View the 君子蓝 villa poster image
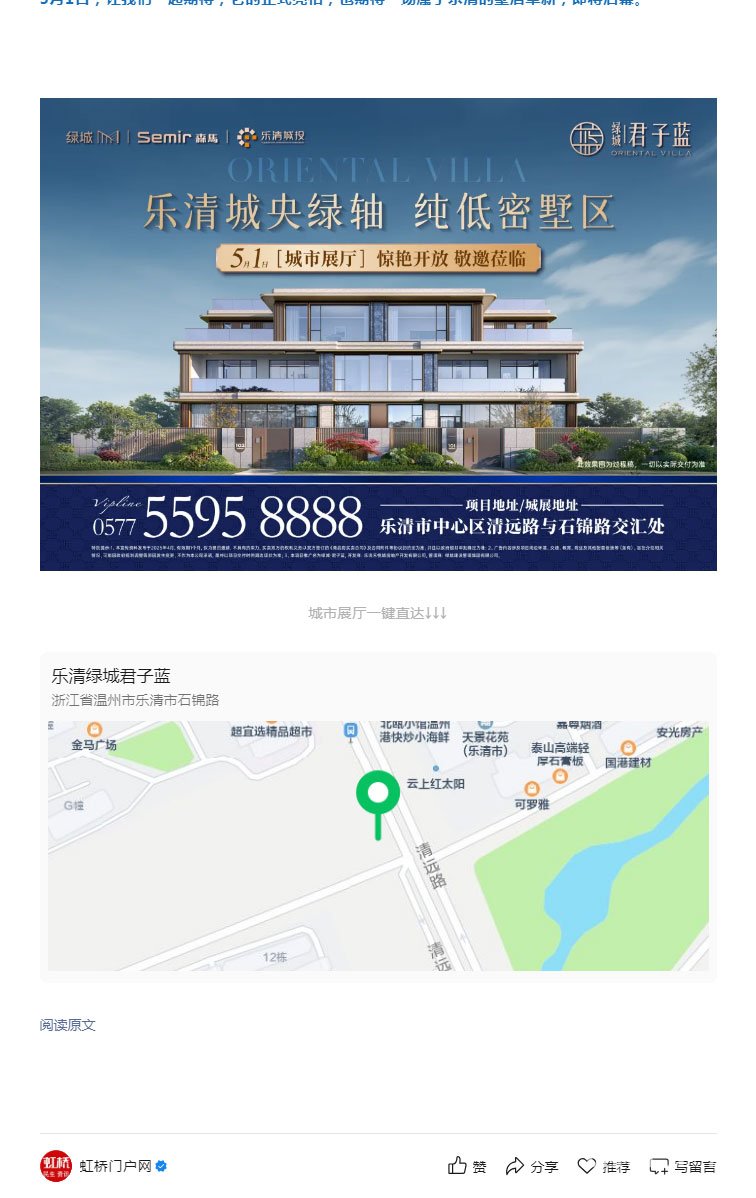This screenshot has width=756, height=1198. [x=378, y=334]
